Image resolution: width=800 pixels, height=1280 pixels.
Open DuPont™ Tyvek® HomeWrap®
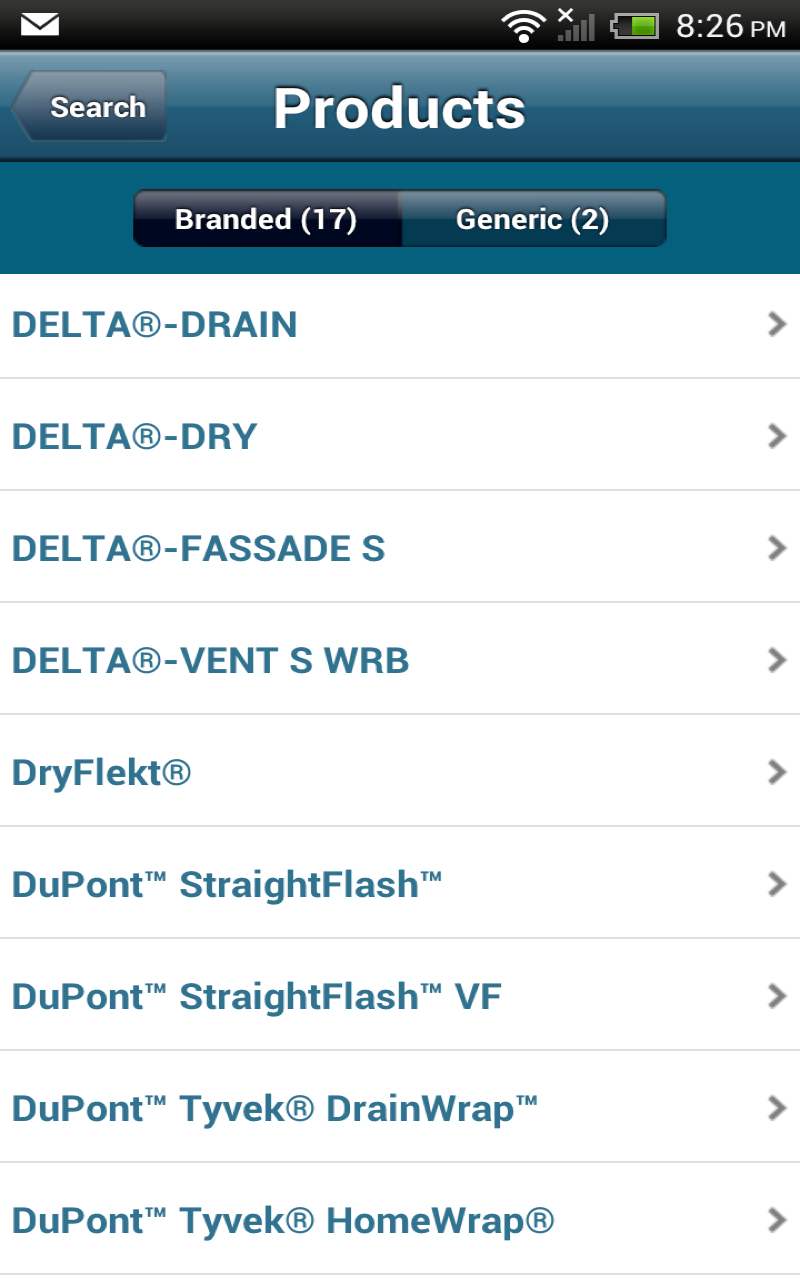(x=400, y=1221)
